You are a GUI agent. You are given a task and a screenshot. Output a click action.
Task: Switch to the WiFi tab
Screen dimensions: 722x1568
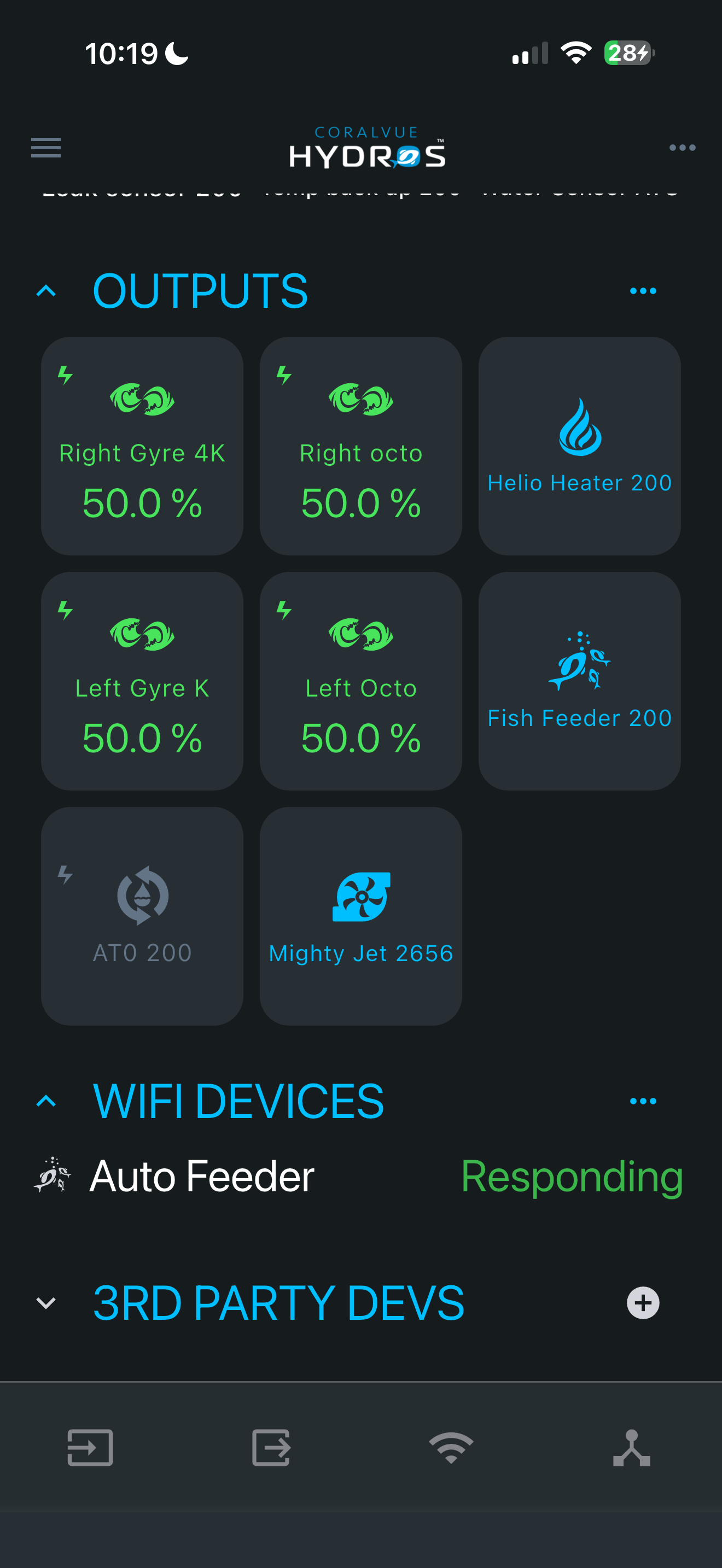click(x=451, y=1448)
